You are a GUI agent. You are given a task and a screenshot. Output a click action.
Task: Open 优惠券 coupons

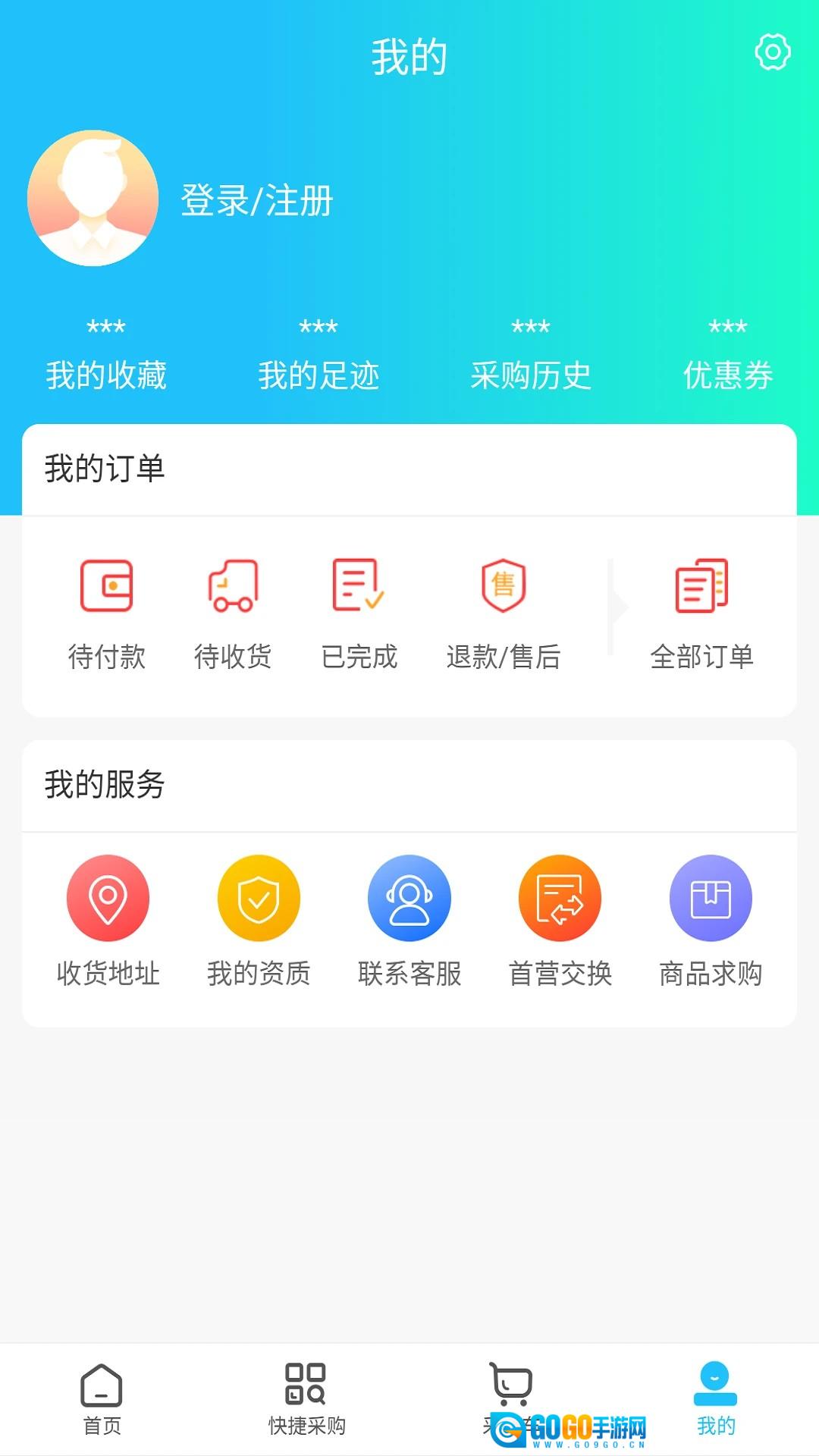tap(727, 358)
